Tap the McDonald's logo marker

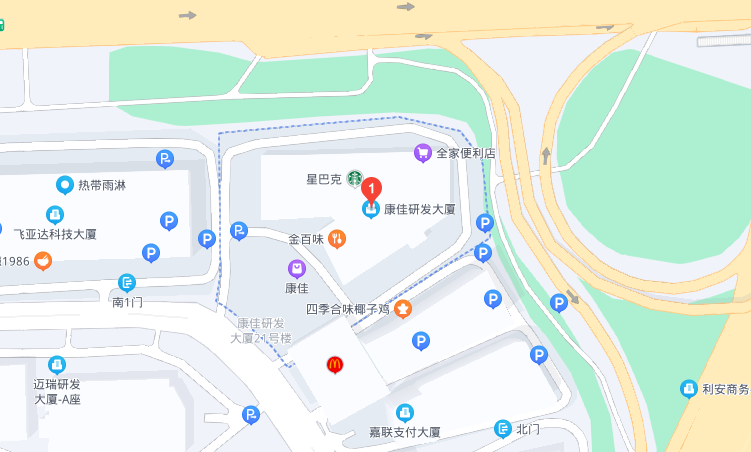[x=335, y=365]
